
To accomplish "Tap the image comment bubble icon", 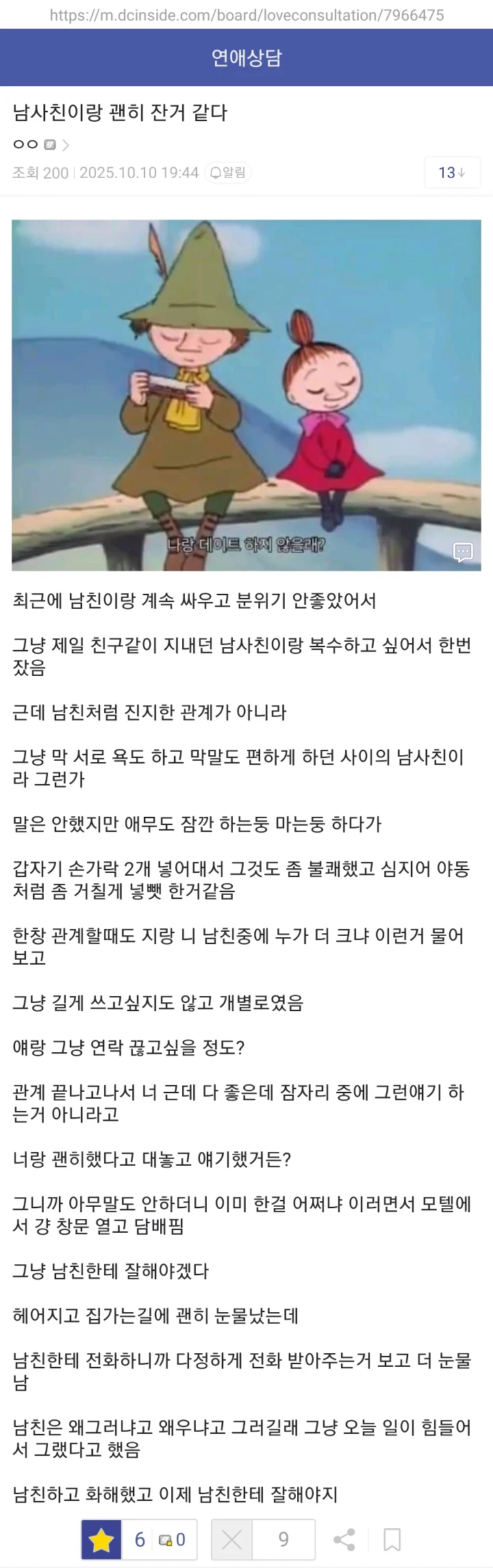I will point(463,552).
